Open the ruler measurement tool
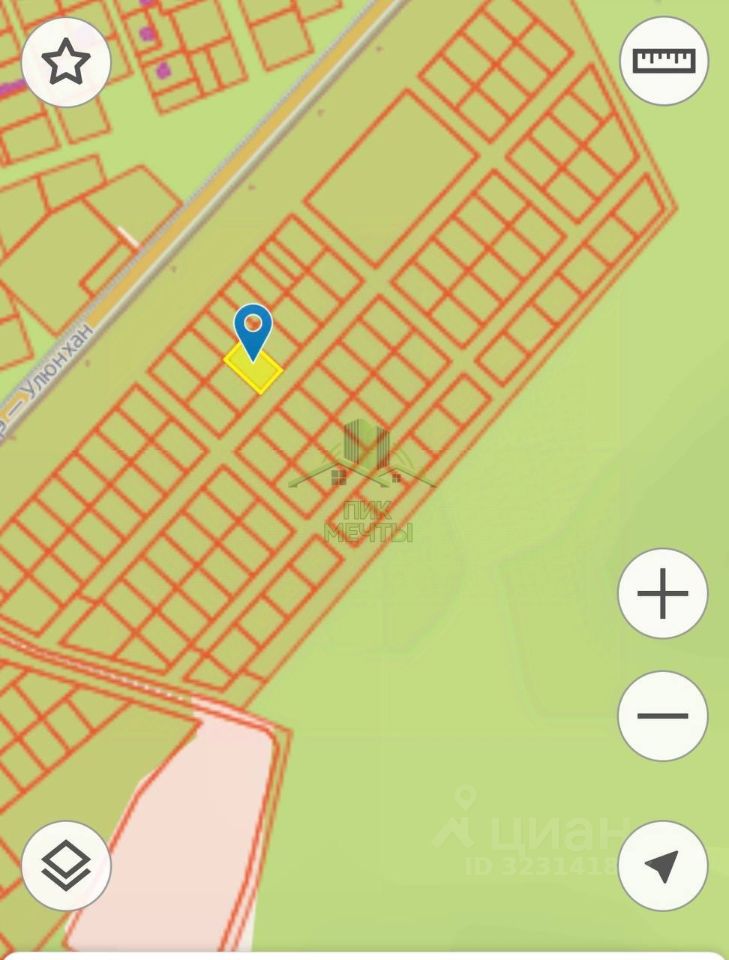 click(x=664, y=61)
